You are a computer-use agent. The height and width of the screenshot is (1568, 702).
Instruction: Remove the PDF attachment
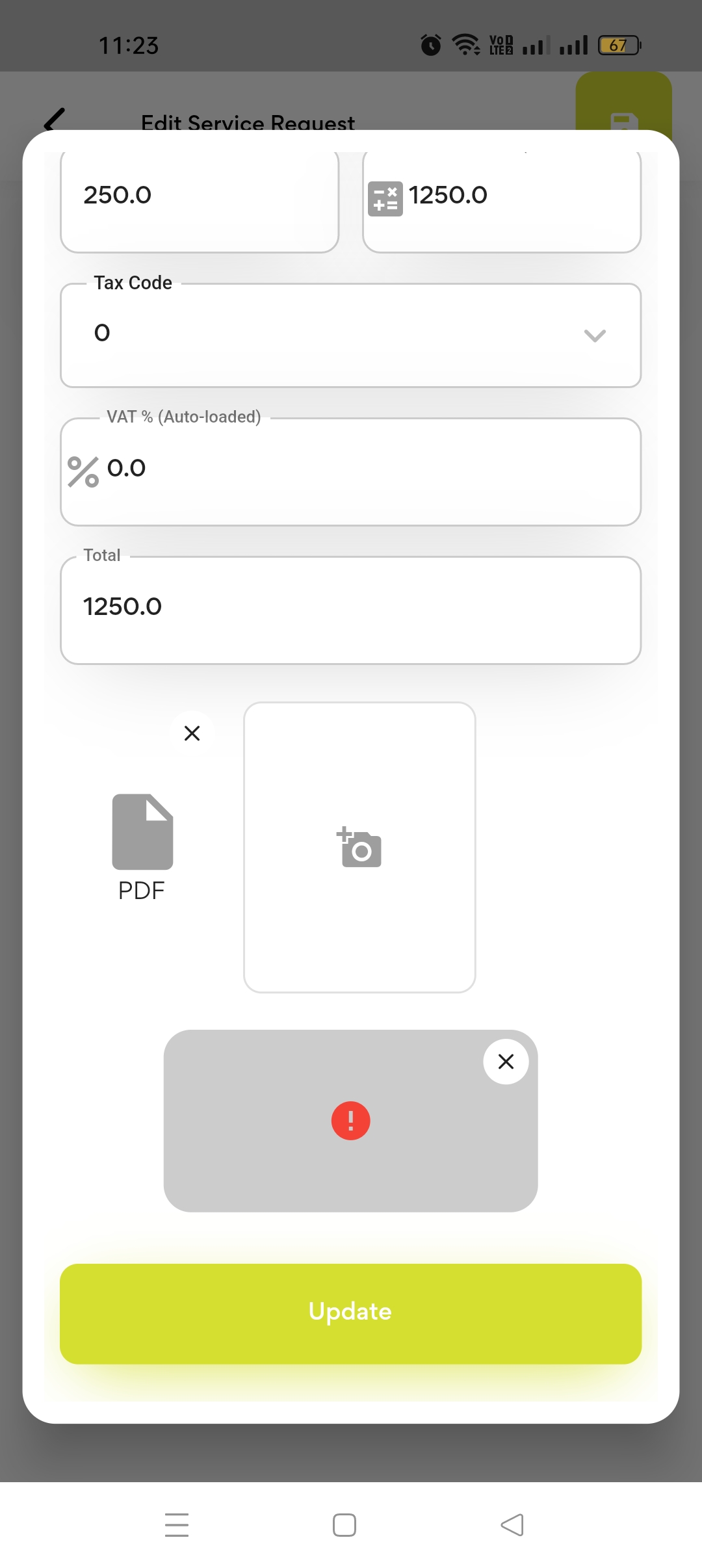click(x=192, y=733)
